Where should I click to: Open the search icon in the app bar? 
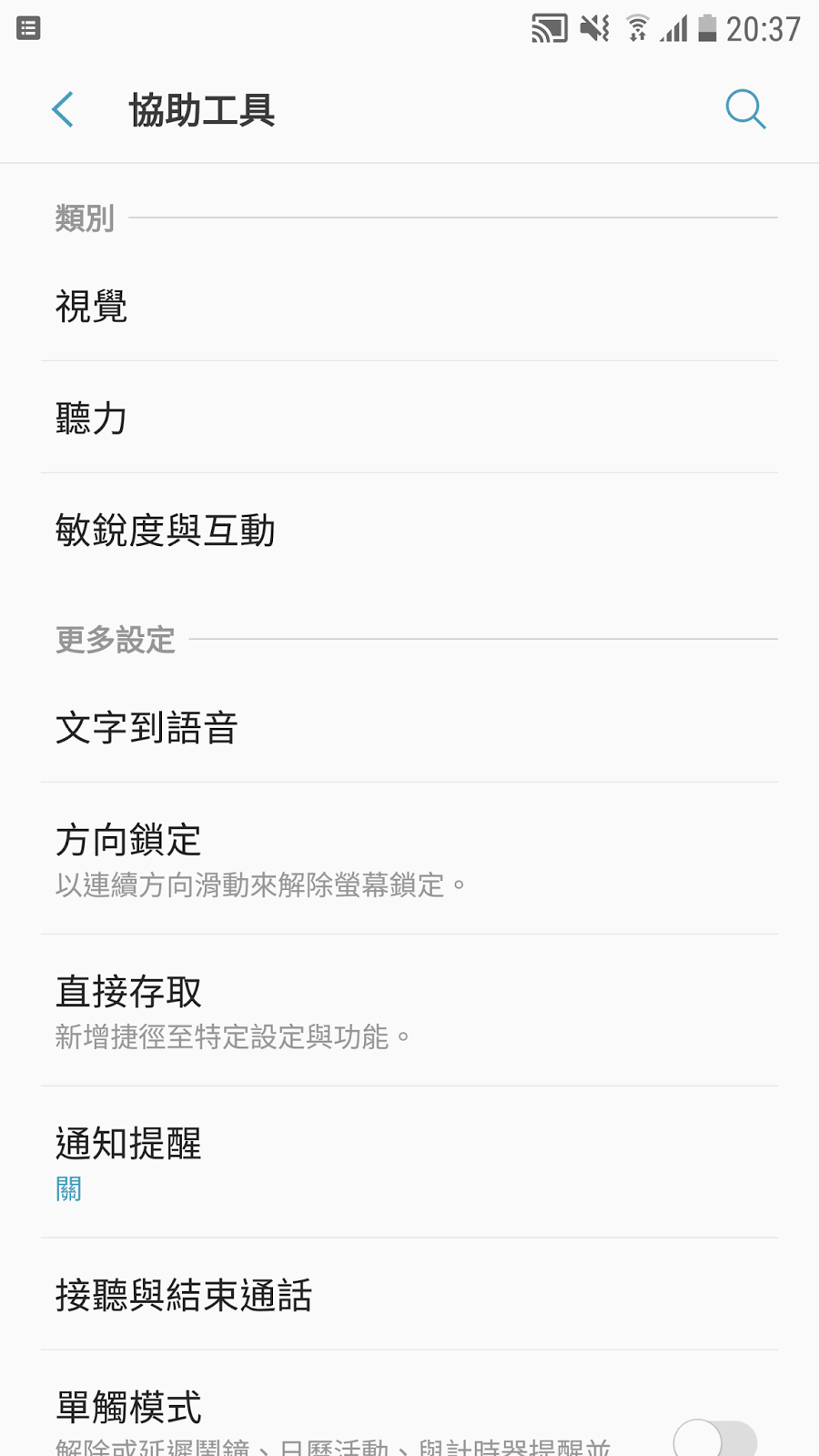click(x=745, y=110)
